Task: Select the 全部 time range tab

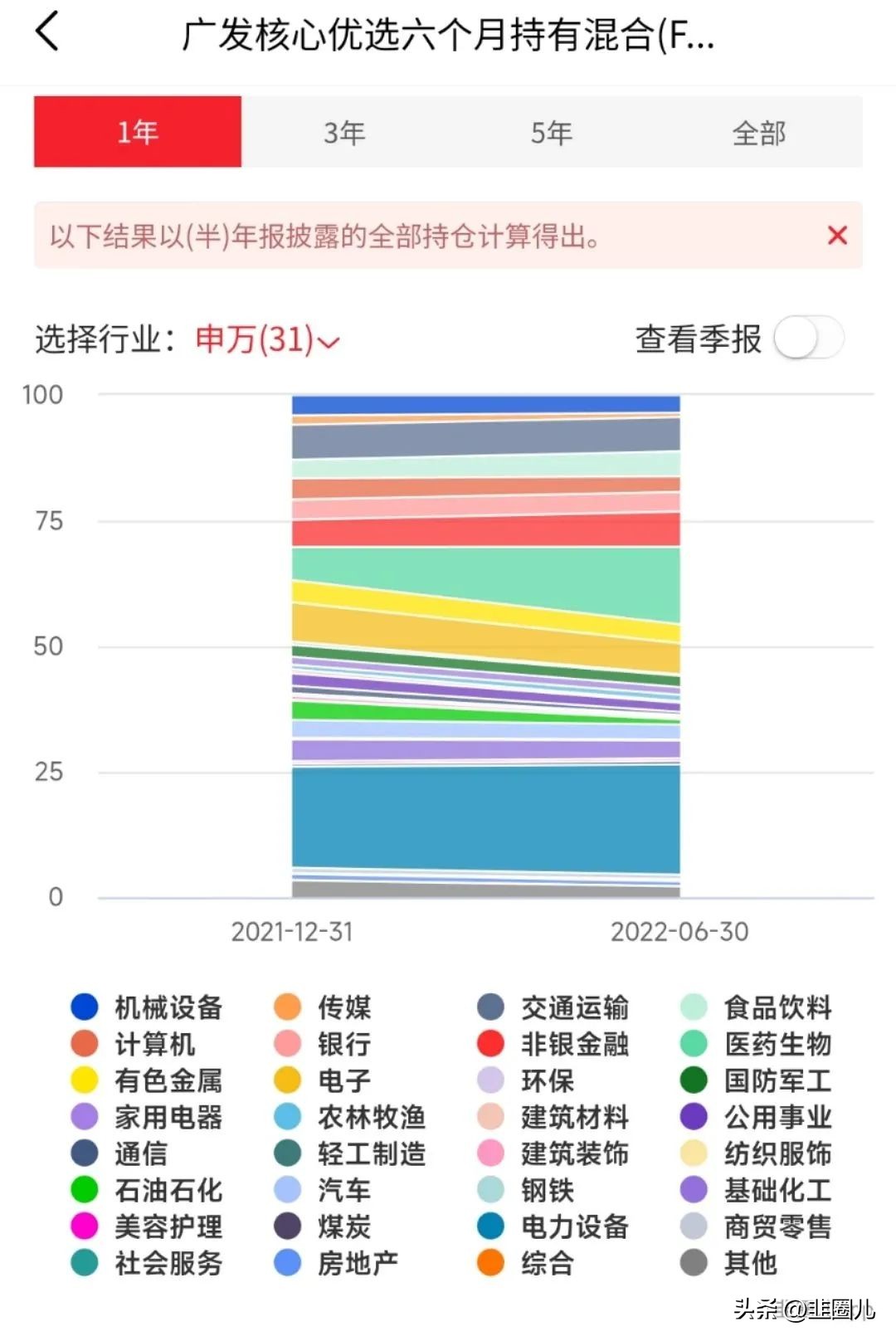Action: (759, 131)
